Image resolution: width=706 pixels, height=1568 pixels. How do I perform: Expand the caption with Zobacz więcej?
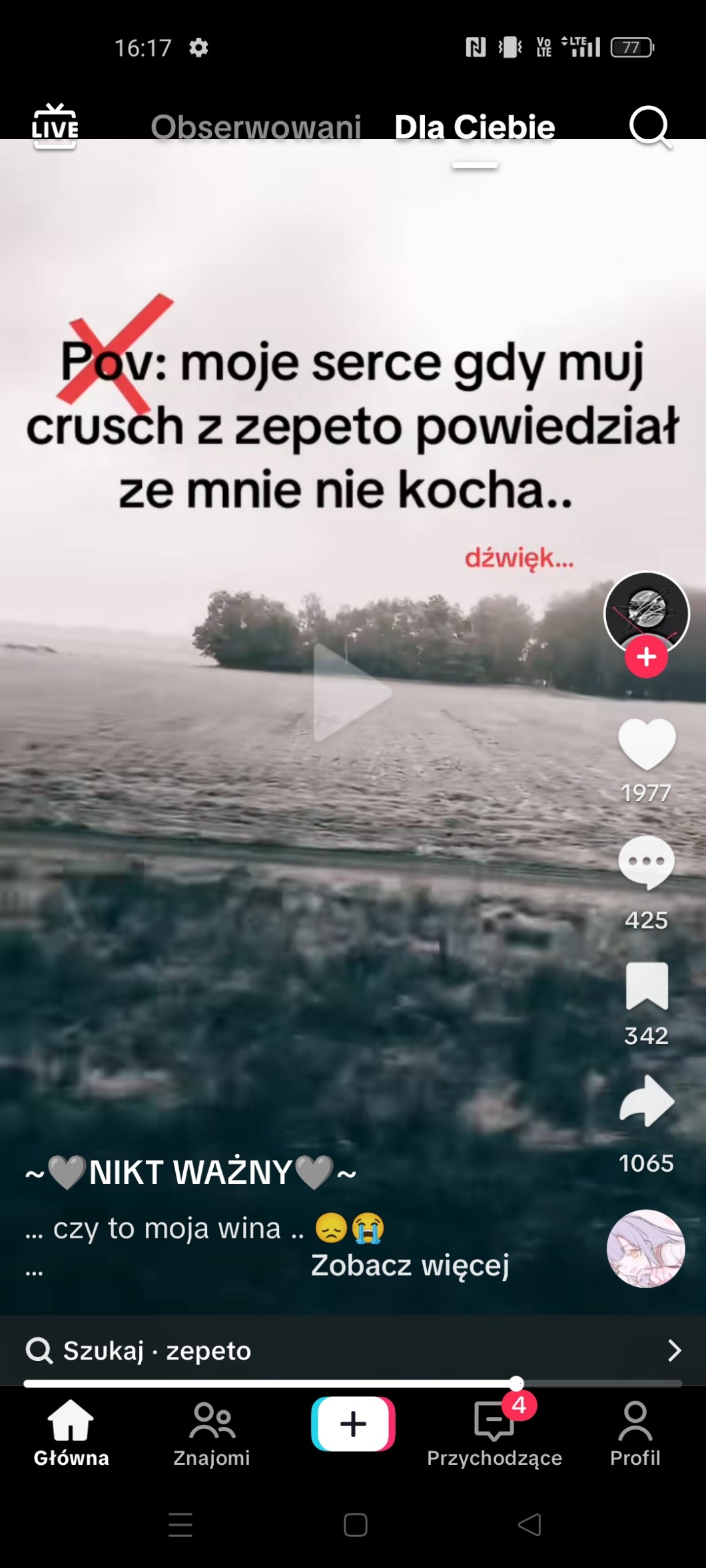click(410, 1265)
